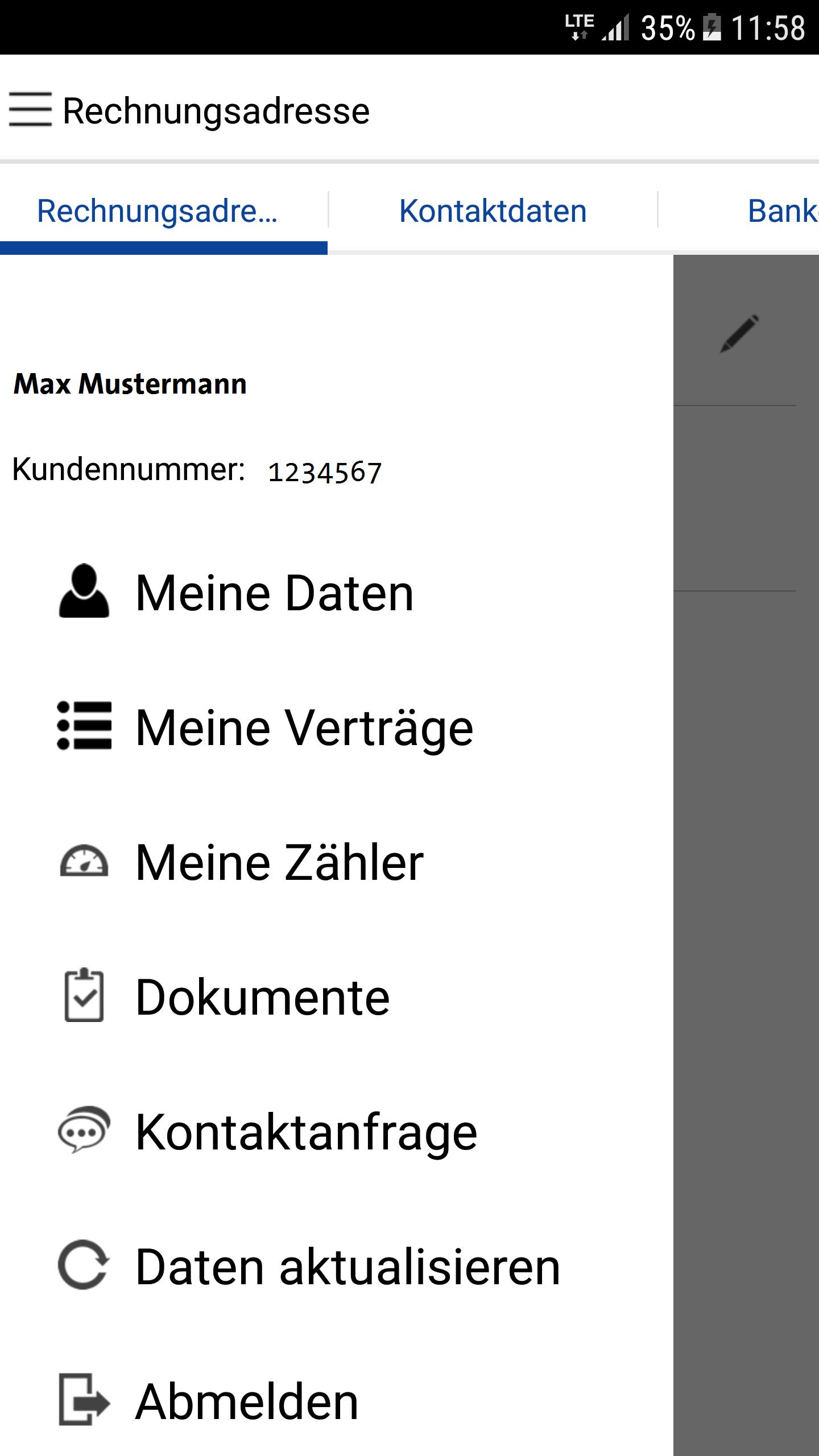Tap the pencil edit icon
819x1456 pixels.
pos(739,333)
